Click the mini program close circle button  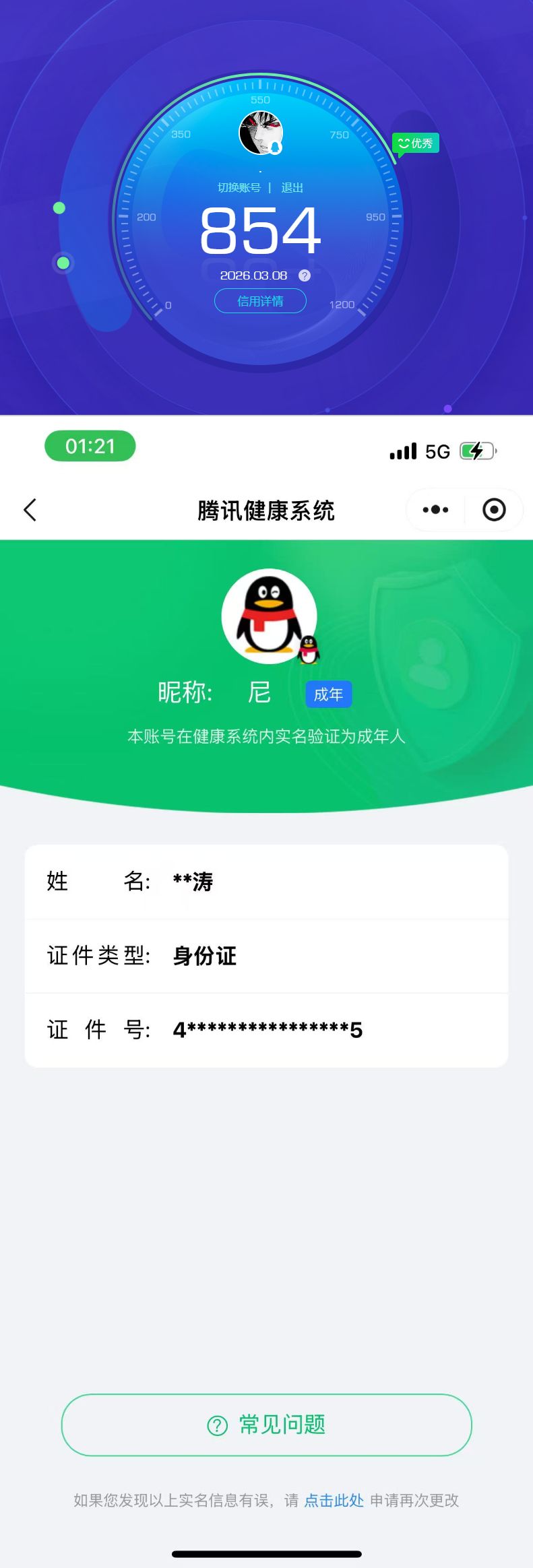click(494, 510)
